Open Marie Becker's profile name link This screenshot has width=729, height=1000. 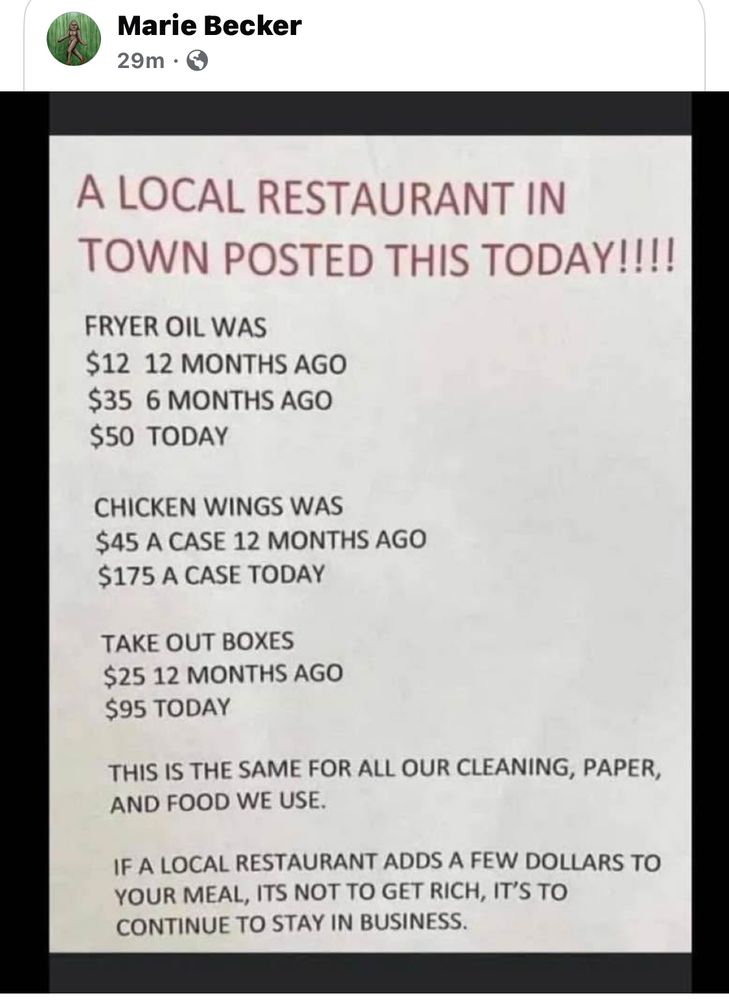(209, 26)
